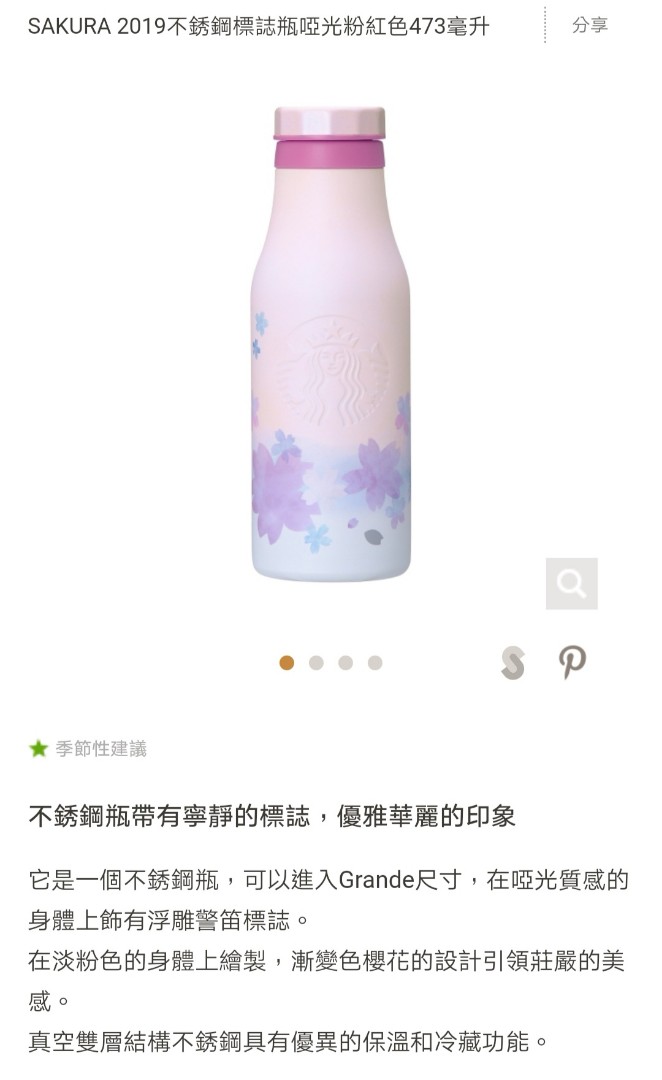This screenshot has height=1080, width=662.
Task: Share the bottle on Pinterest
Action: [x=571, y=662]
